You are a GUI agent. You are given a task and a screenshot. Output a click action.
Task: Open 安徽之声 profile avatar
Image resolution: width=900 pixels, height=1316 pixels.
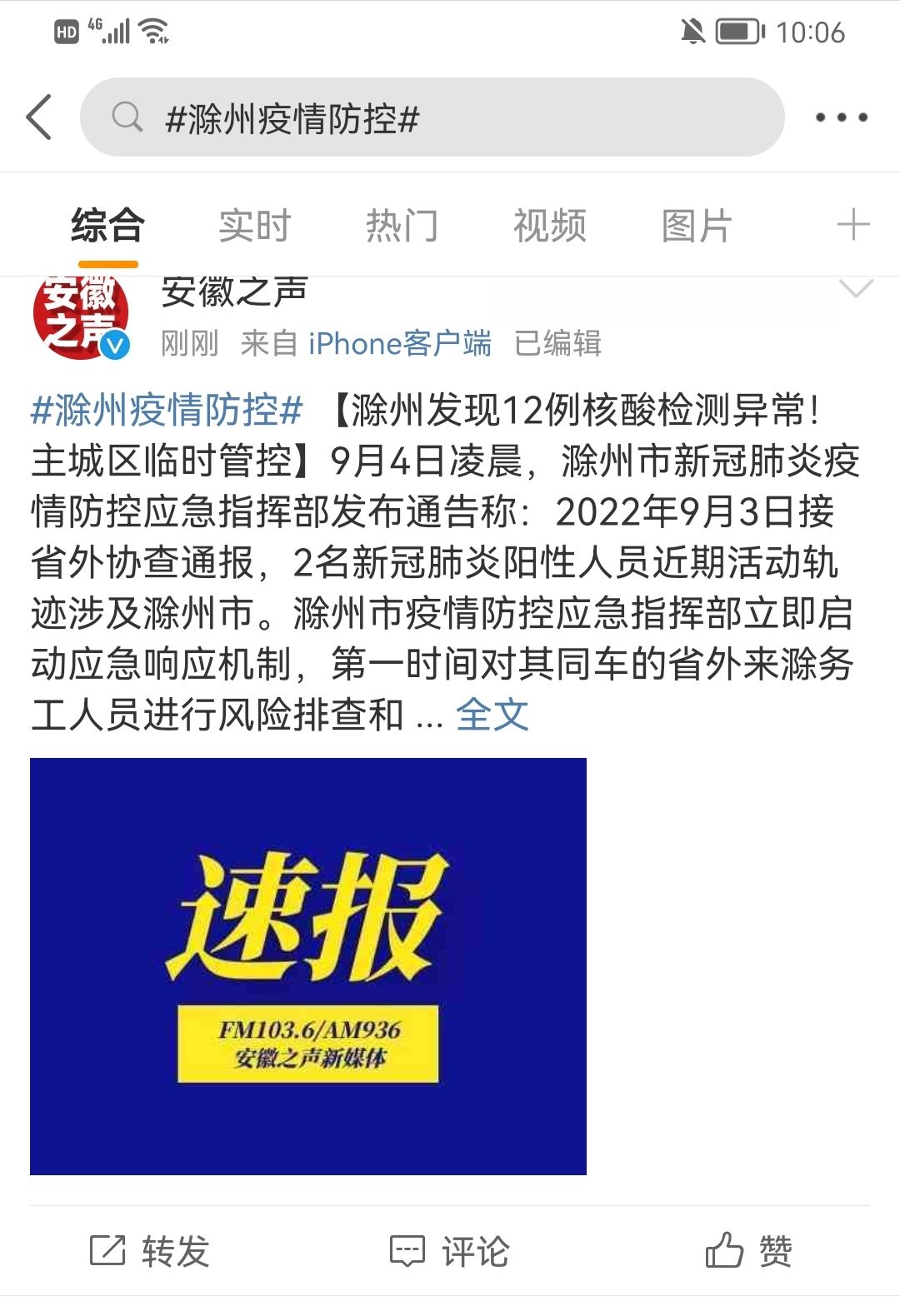(81, 317)
